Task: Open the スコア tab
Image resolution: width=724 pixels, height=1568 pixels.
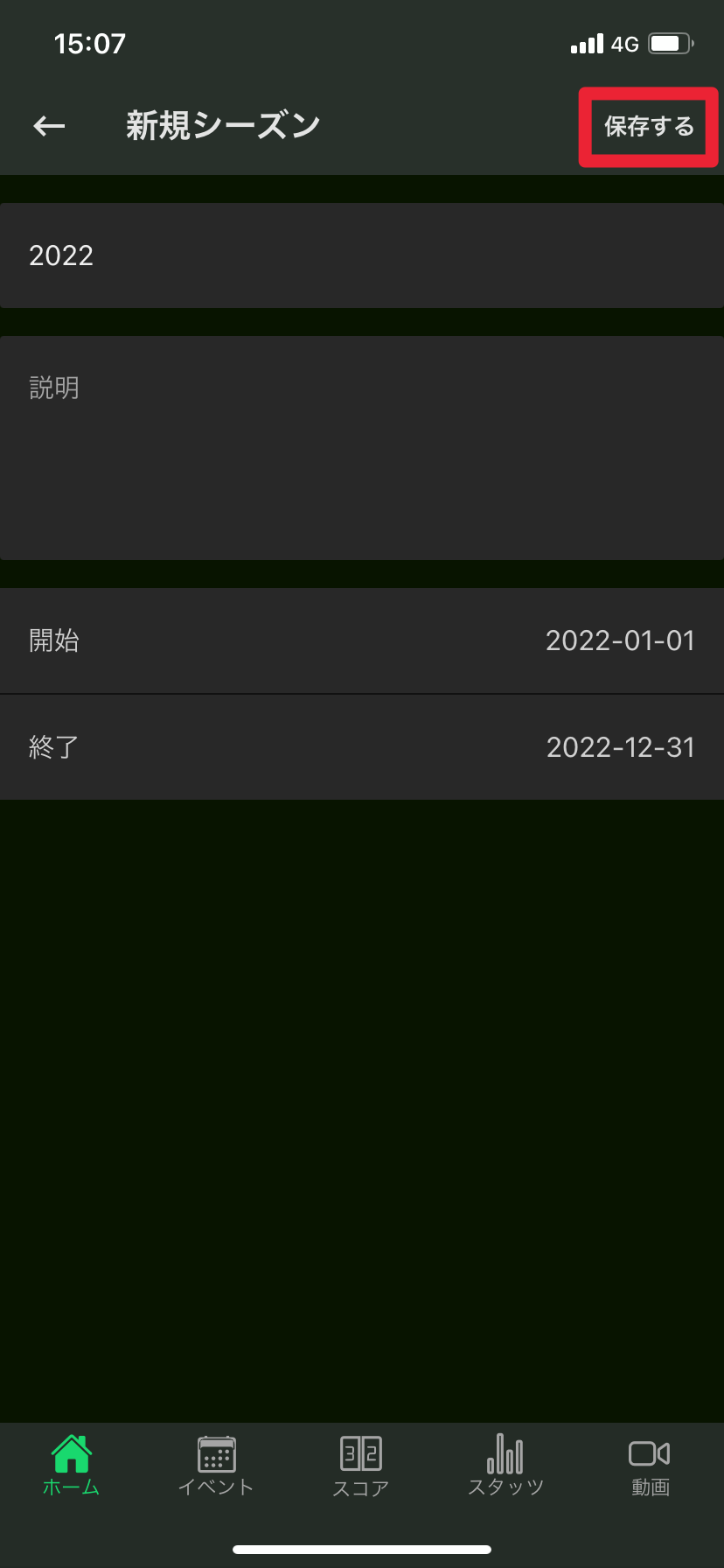Action: (361, 1466)
